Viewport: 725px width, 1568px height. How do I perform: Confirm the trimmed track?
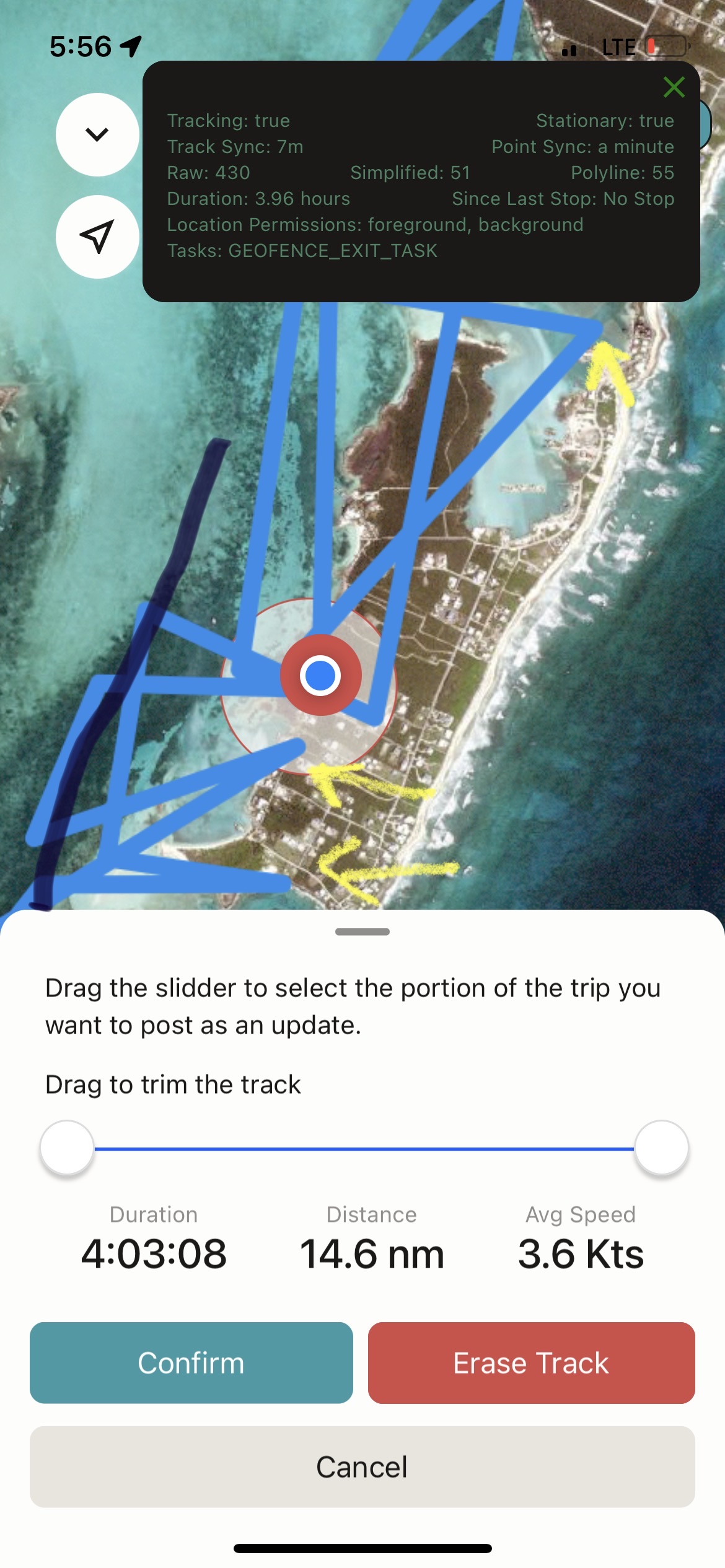click(x=191, y=1362)
